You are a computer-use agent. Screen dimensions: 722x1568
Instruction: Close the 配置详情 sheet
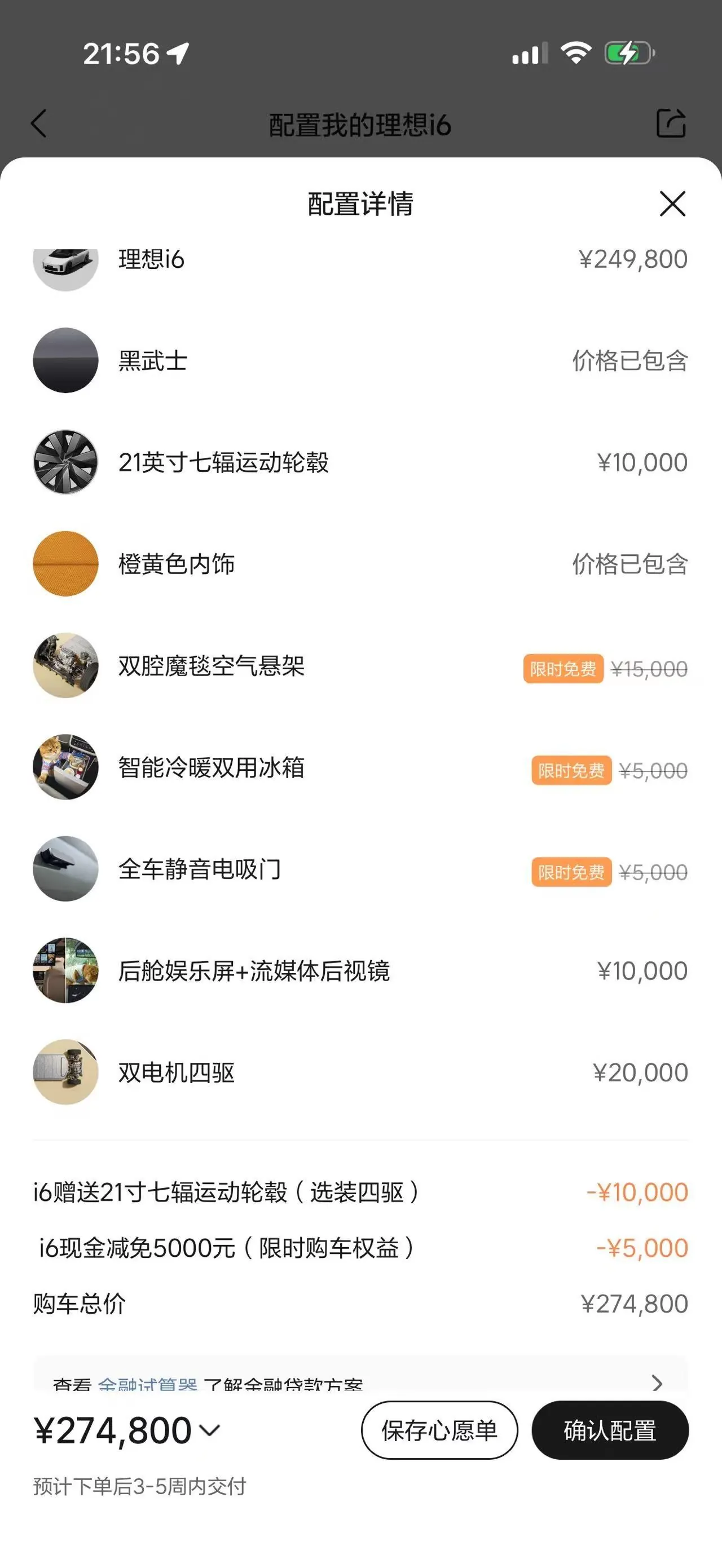pyautogui.click(x=672, y=204)
